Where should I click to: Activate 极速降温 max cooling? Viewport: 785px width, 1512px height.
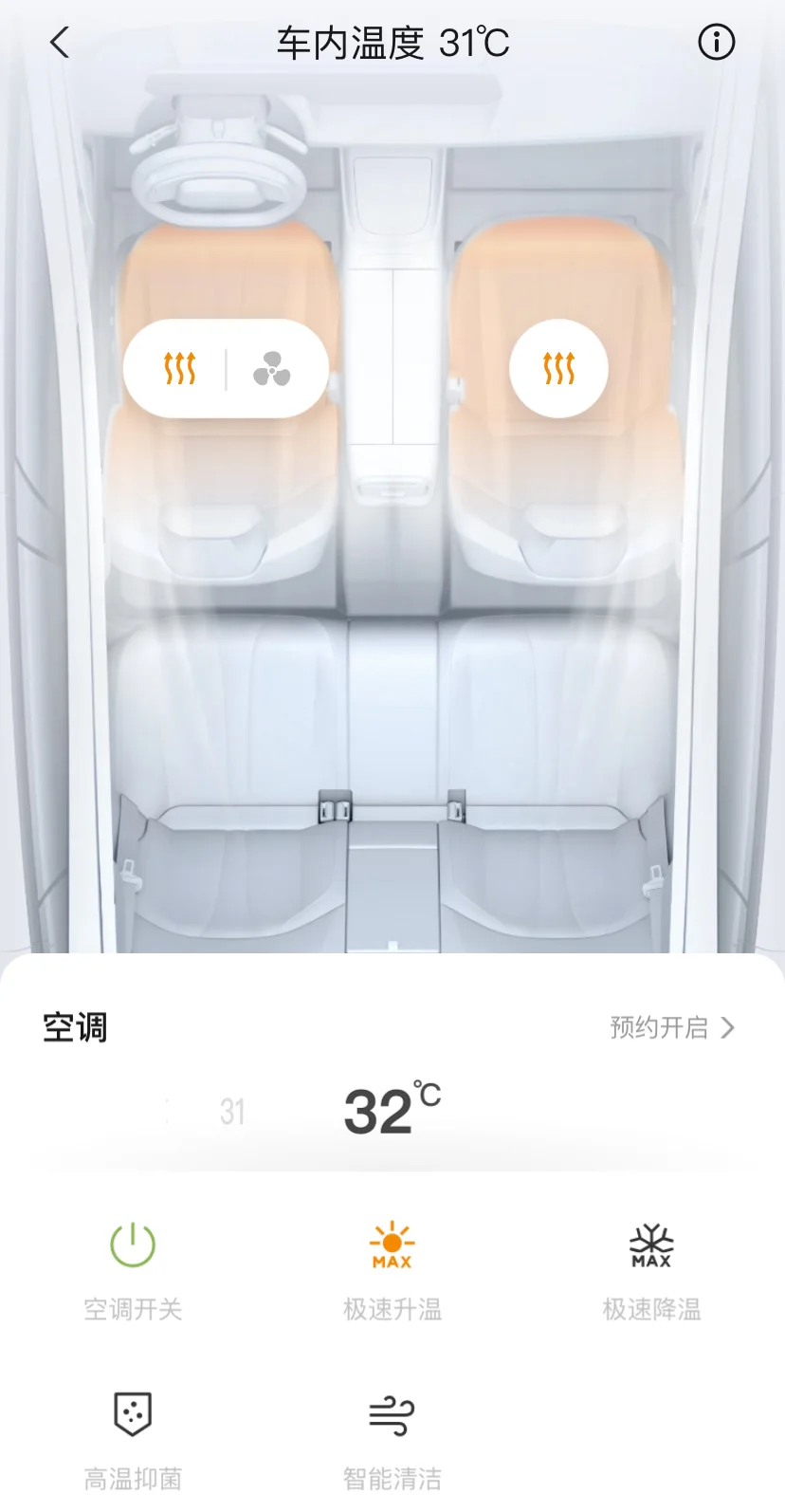click(x=651, y=1269)
